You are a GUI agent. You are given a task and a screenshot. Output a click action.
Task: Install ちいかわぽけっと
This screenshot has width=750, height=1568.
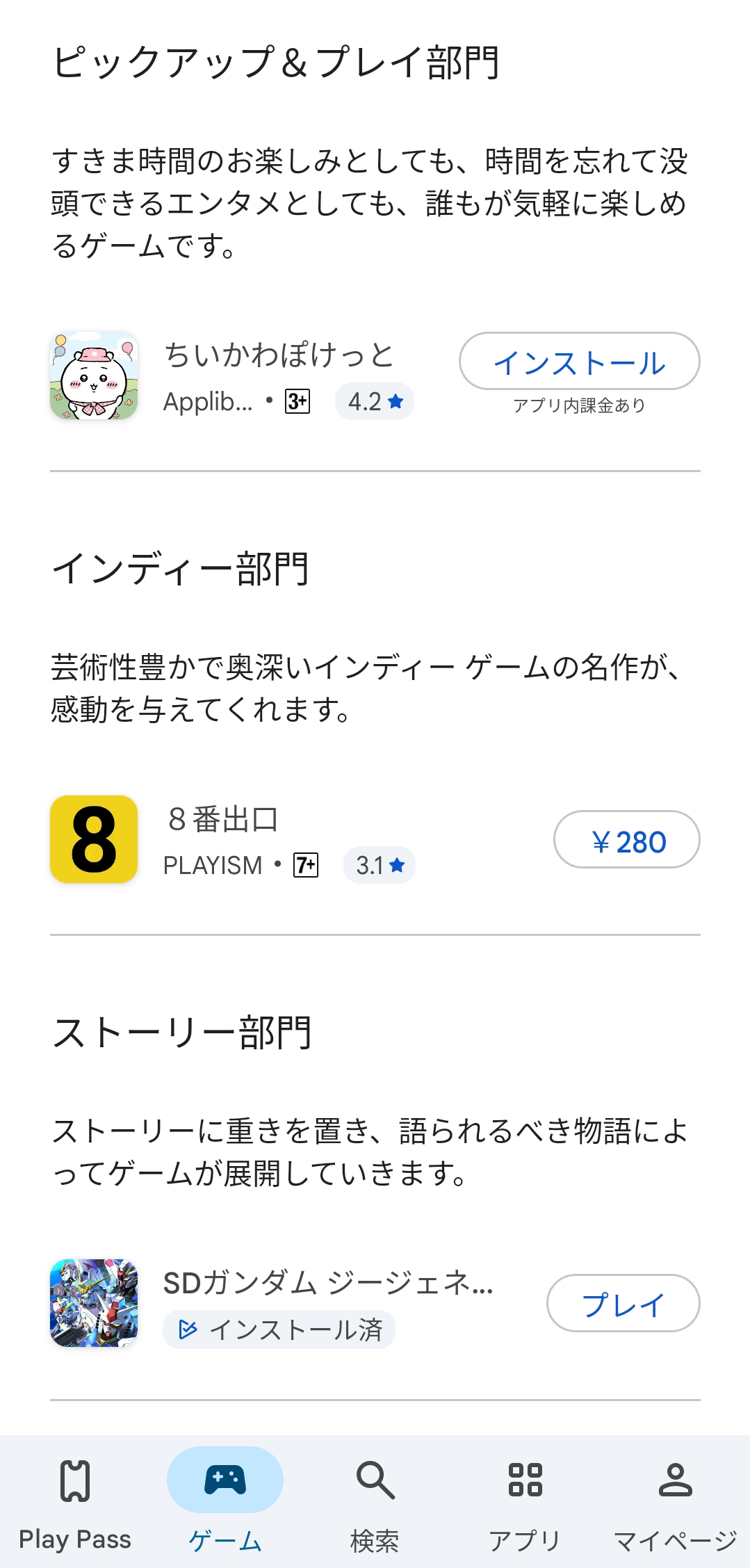tap(579, 362)
